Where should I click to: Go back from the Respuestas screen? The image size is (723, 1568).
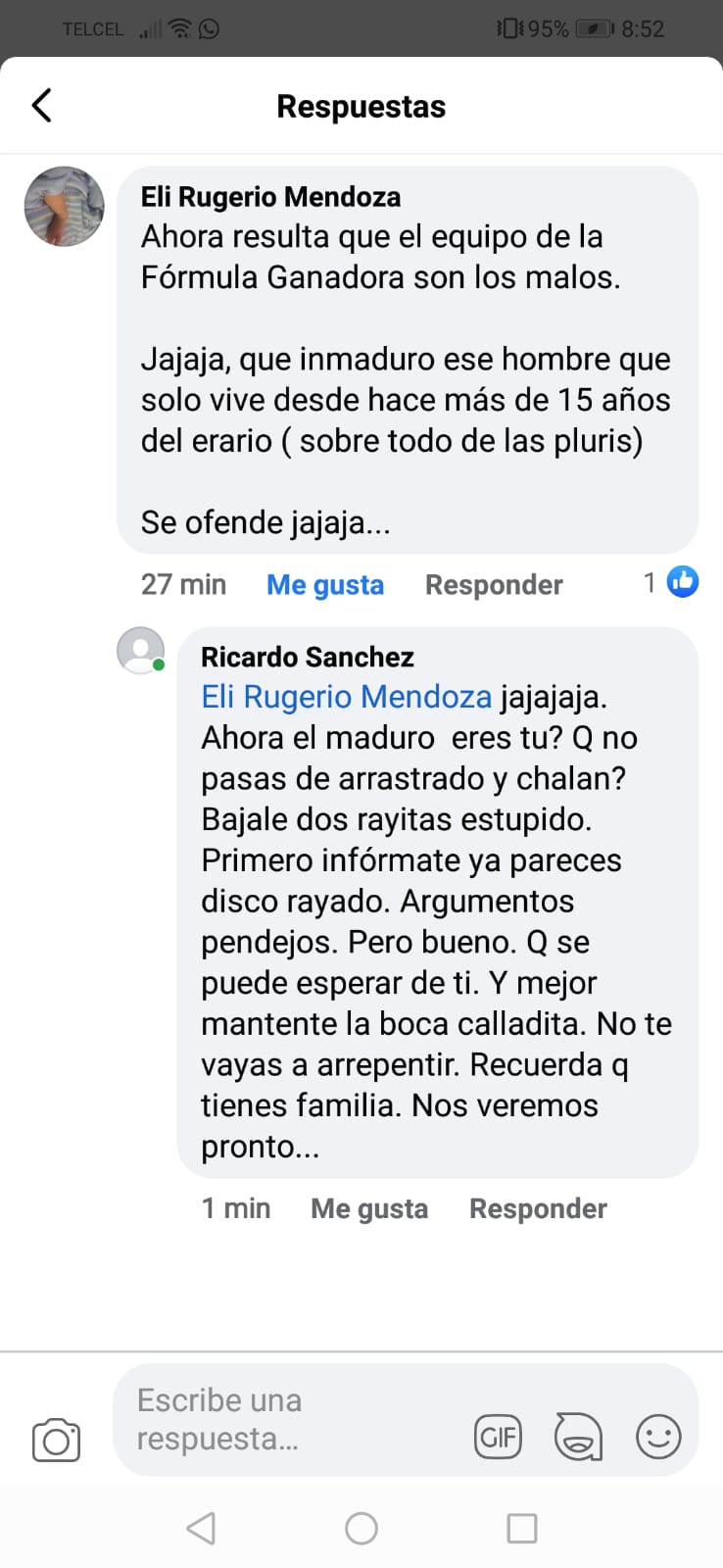pos(42,106)
